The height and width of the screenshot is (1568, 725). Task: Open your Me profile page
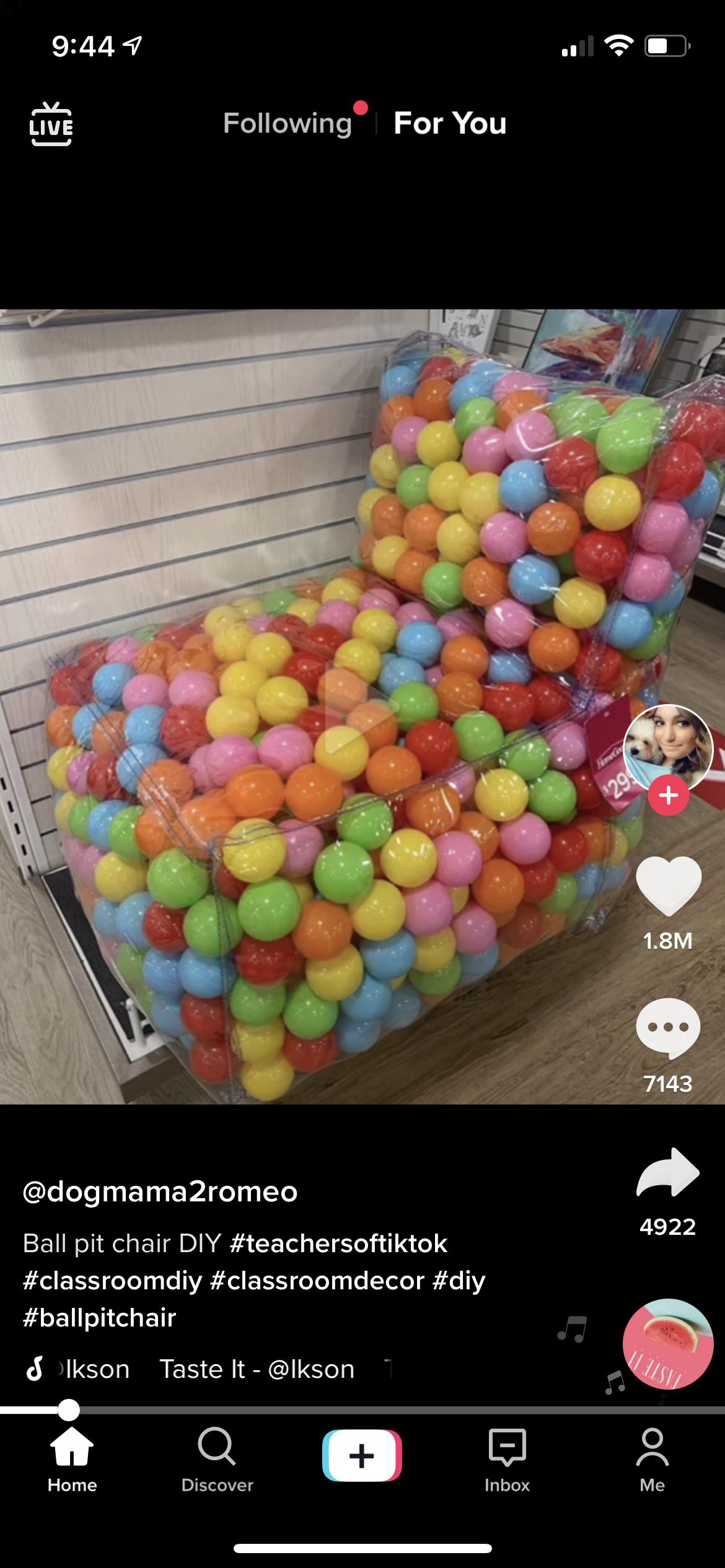[652, 1452]
